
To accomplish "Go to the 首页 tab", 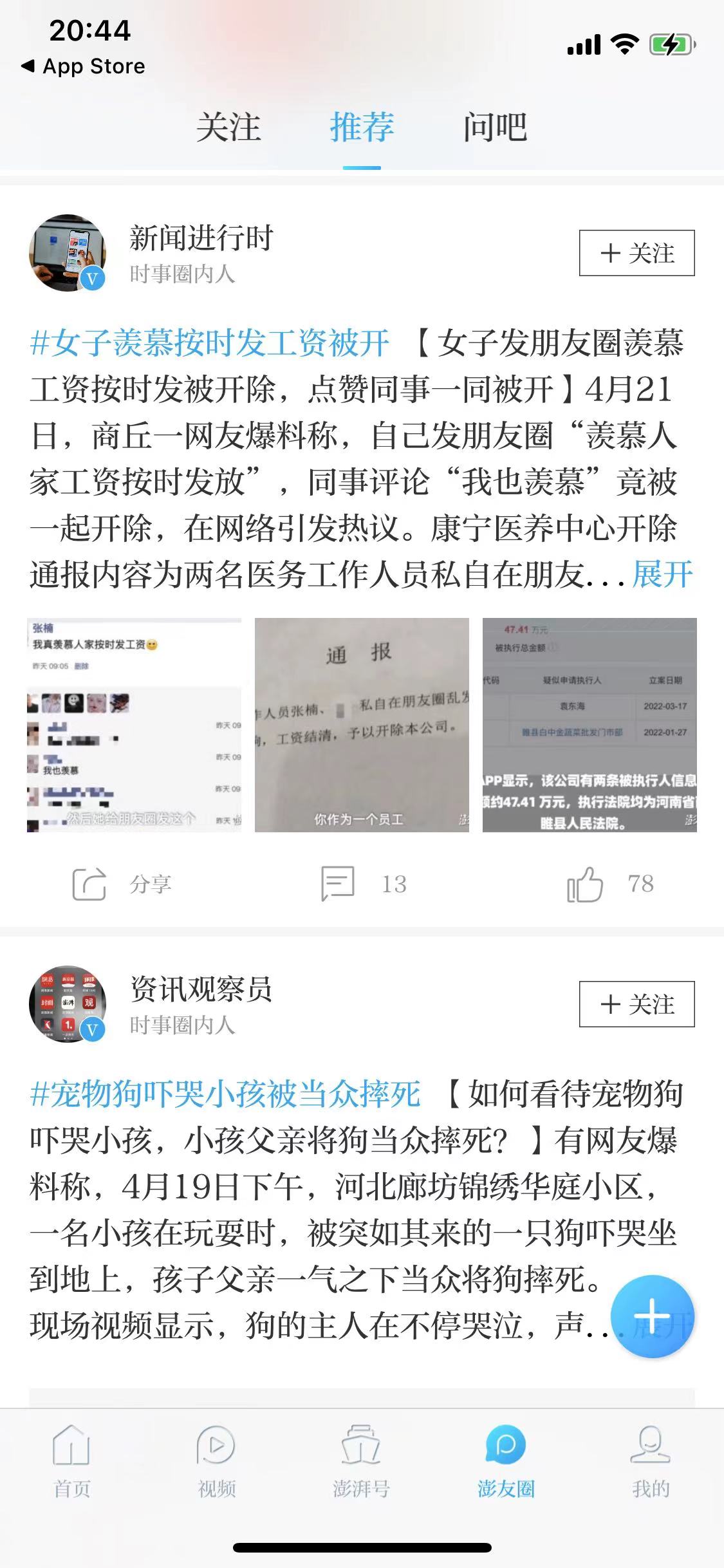I will point(71,1461).
